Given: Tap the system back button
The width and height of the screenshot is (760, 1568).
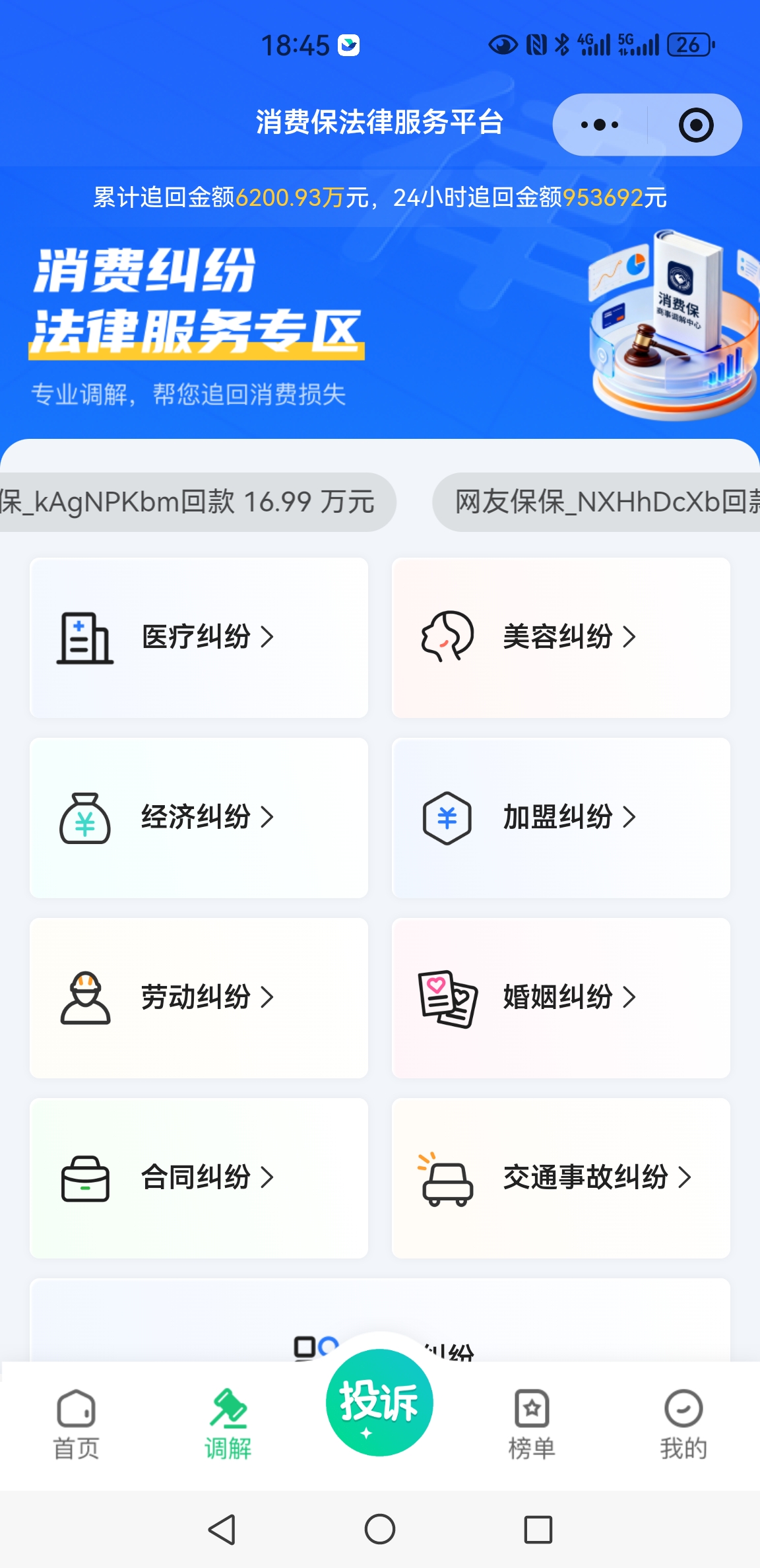Looking at the screenshot, I should click(x=222, y=1529).
